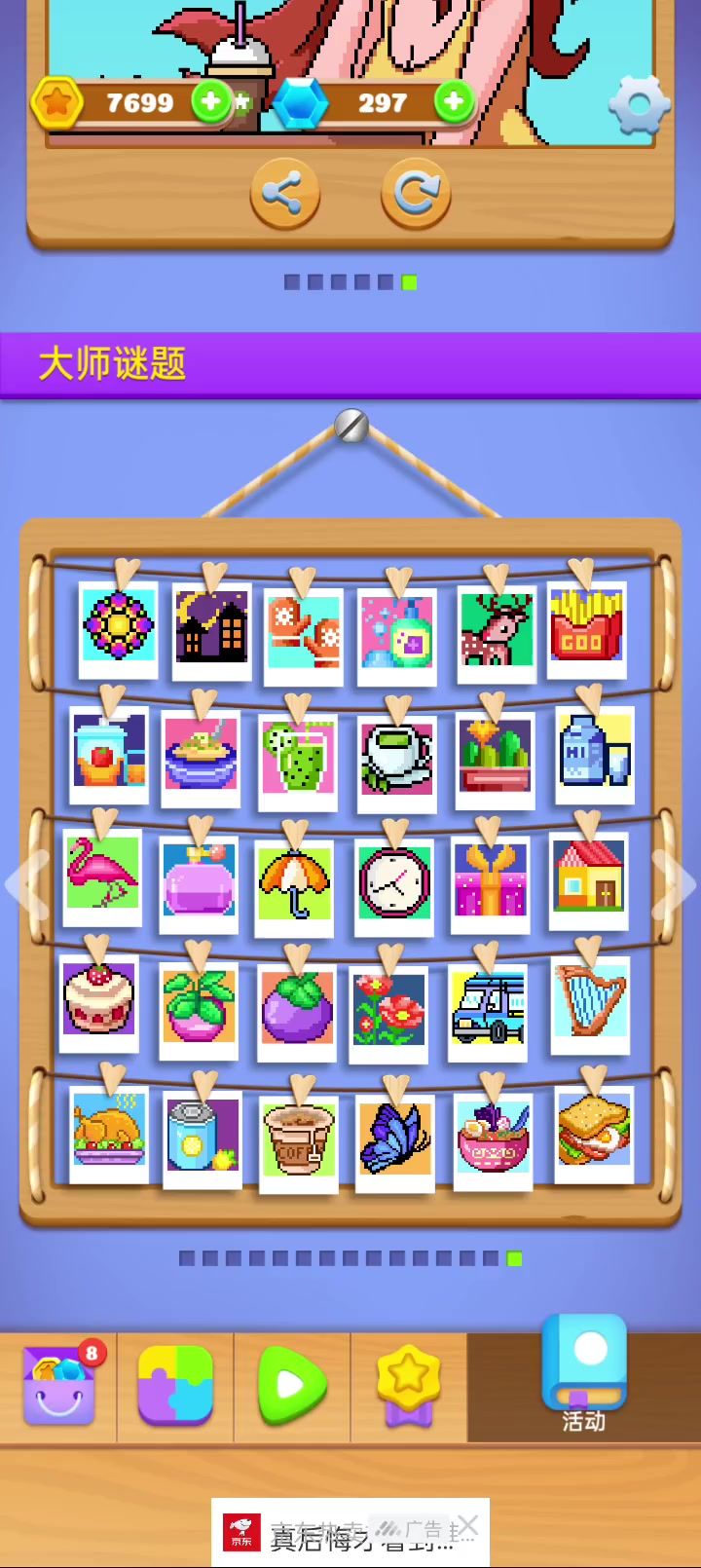Open the settings gear
Screen dimensions: 701x1568
pos(639,102)
